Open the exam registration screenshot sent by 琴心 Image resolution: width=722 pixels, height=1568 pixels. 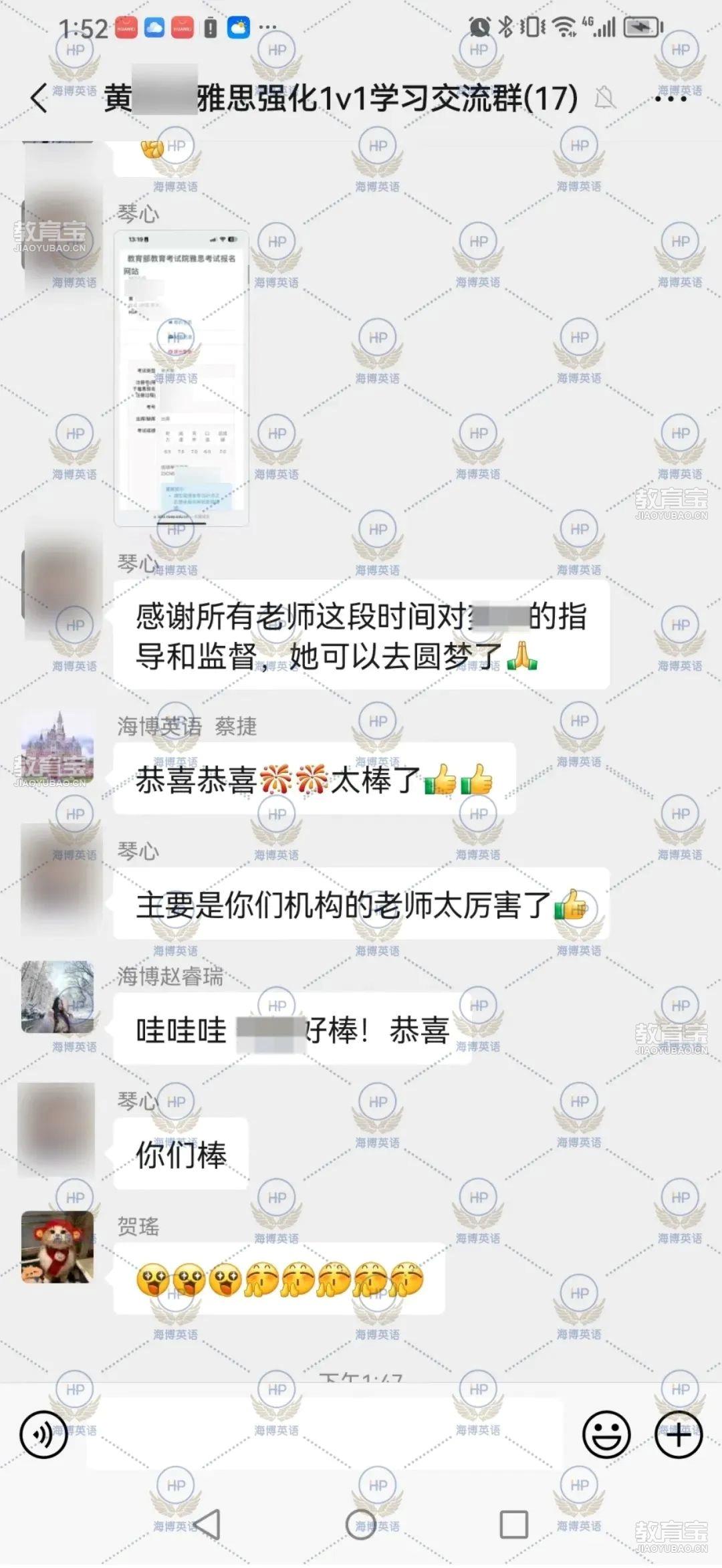coord(181,378)
